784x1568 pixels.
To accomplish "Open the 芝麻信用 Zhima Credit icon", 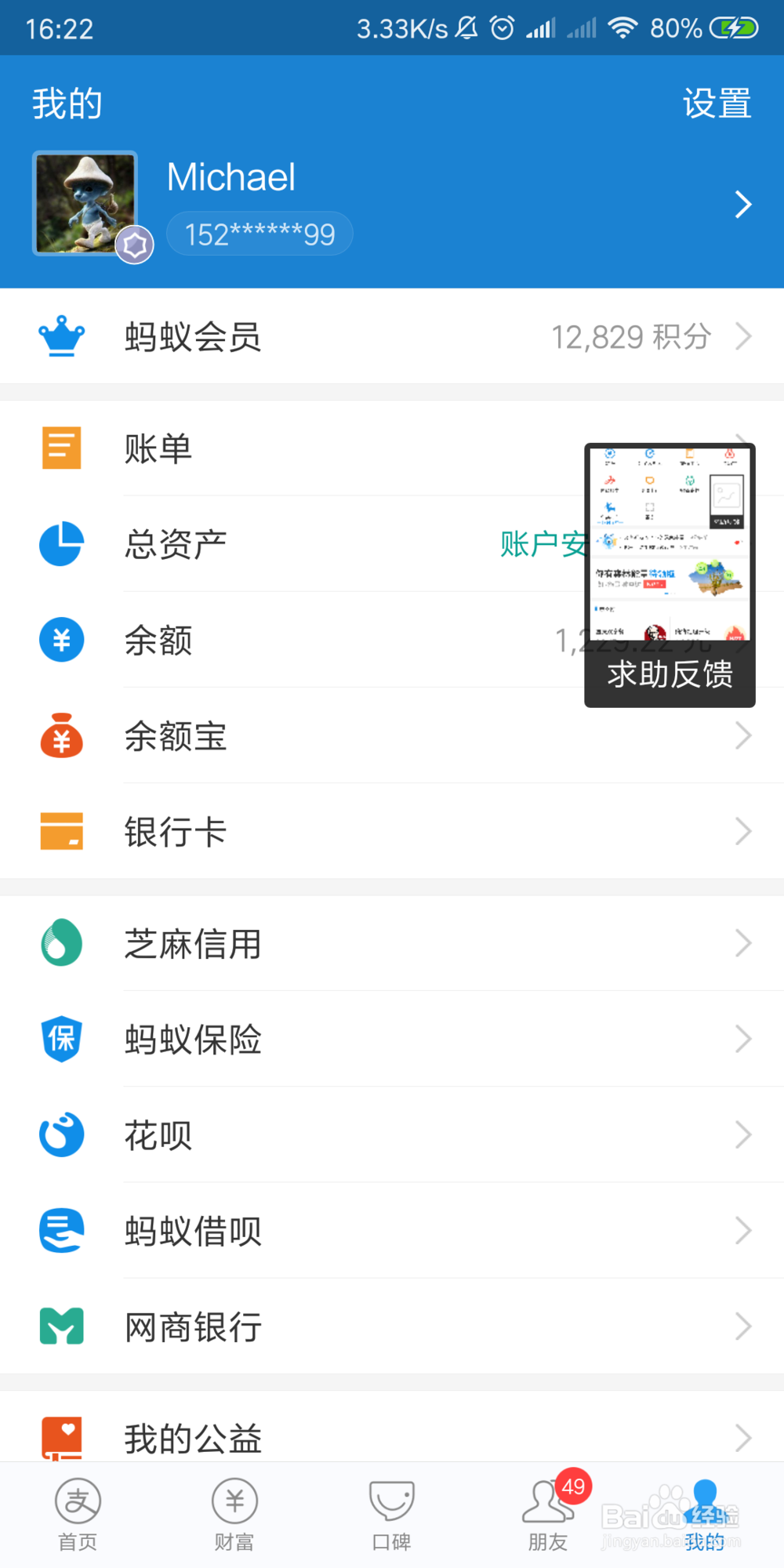I will coord(61,942).
